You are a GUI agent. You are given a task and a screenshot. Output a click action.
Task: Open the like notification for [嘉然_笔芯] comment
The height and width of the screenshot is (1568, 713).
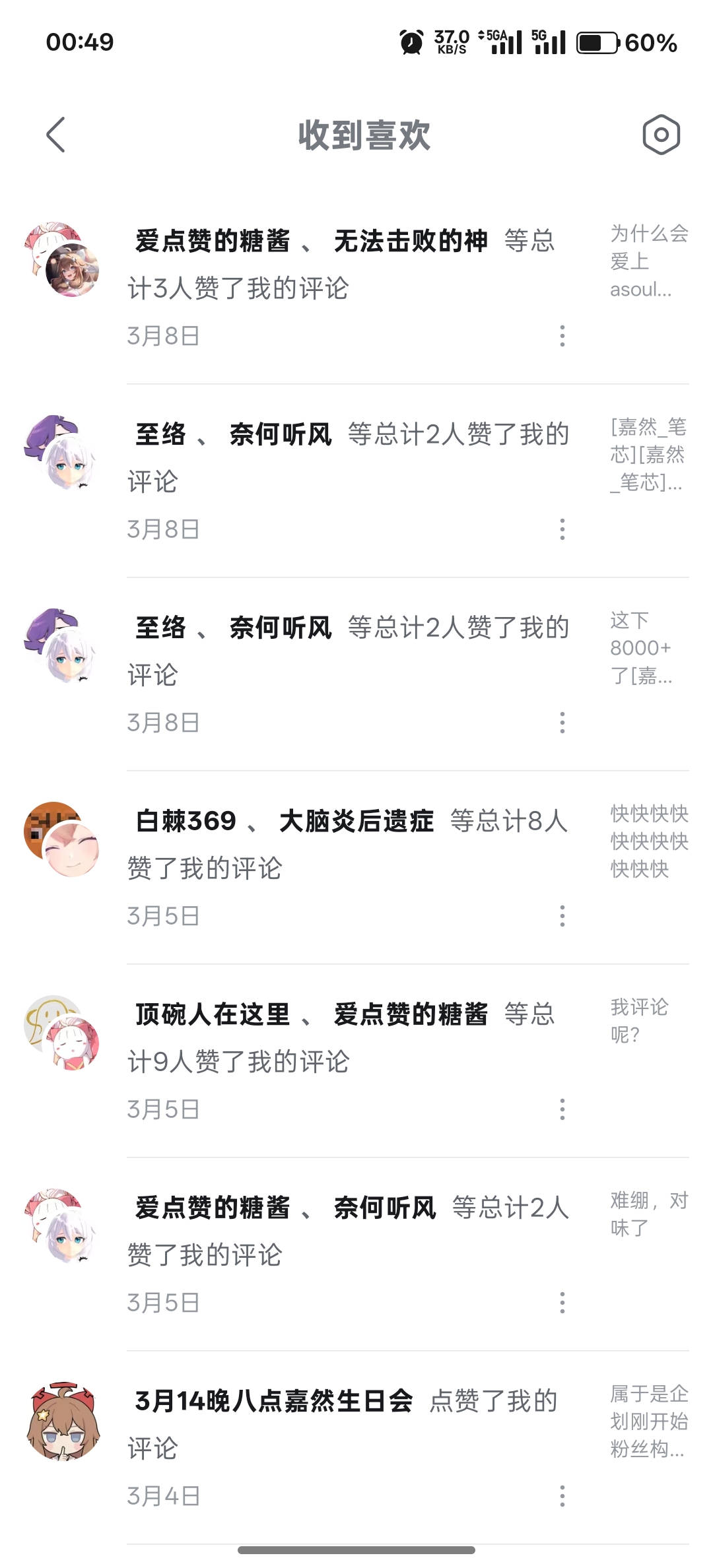click(648, 455)
